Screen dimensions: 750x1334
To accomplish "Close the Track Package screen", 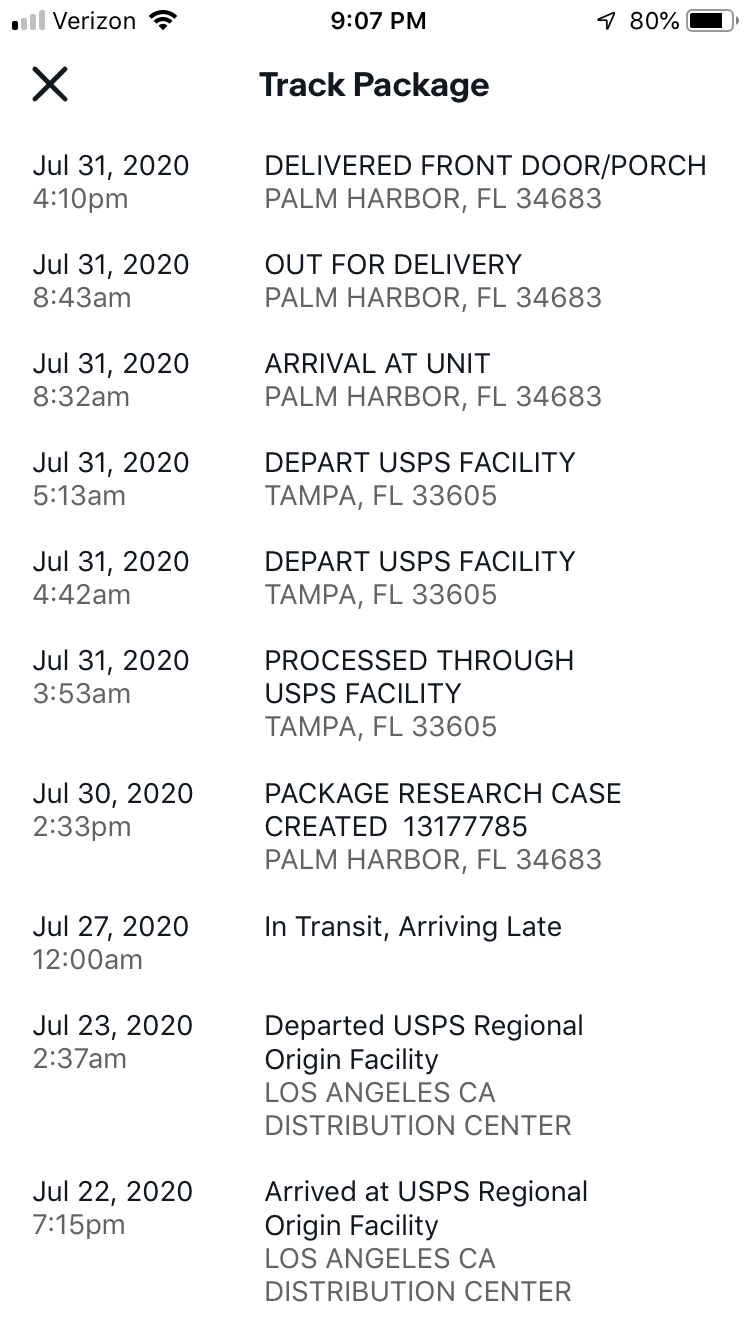I will tap(49, 84).
